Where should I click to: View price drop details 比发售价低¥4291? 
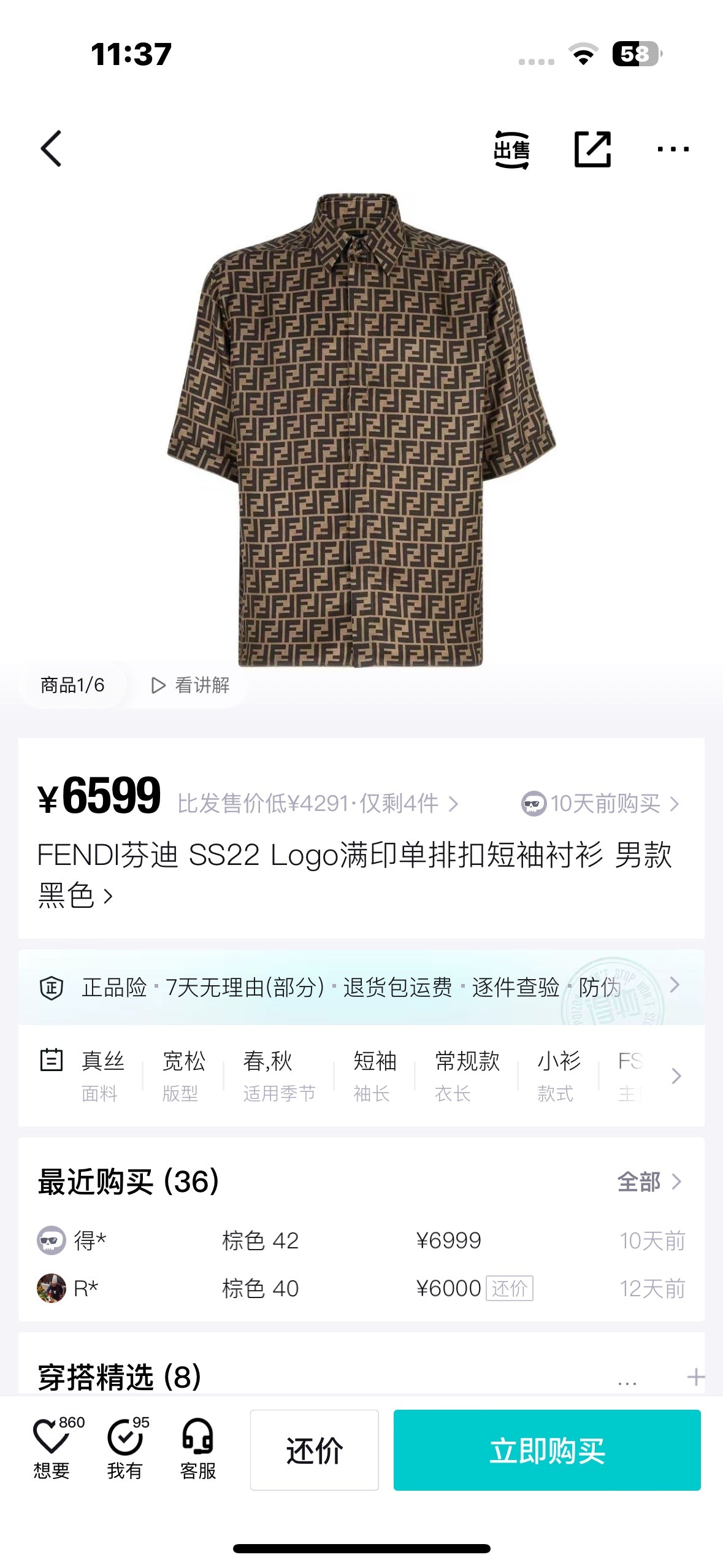[317, 803]
